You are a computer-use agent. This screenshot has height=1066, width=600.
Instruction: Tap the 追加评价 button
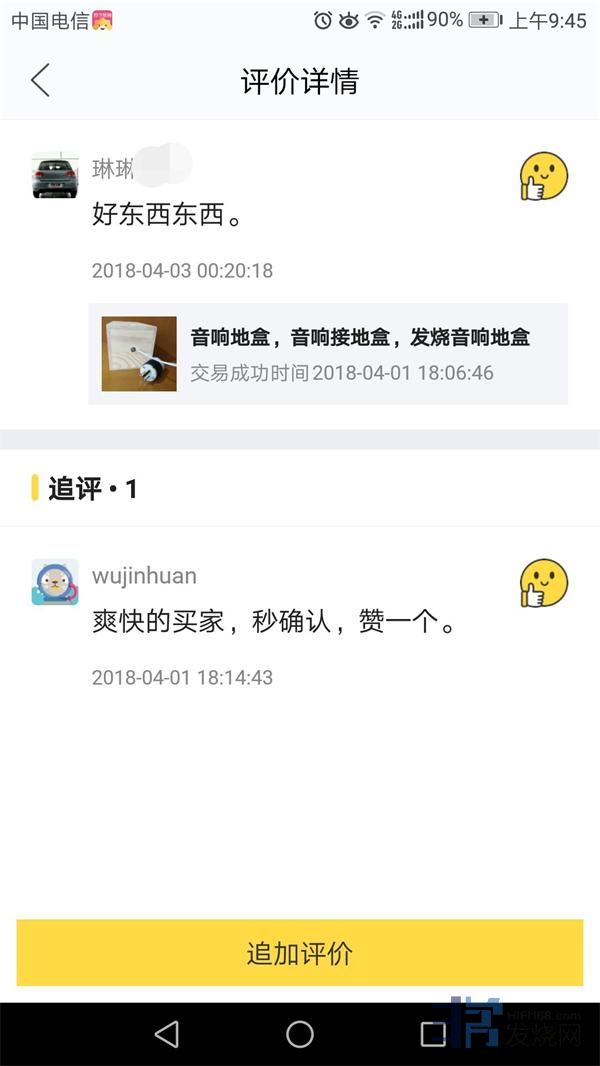[299, 953]
